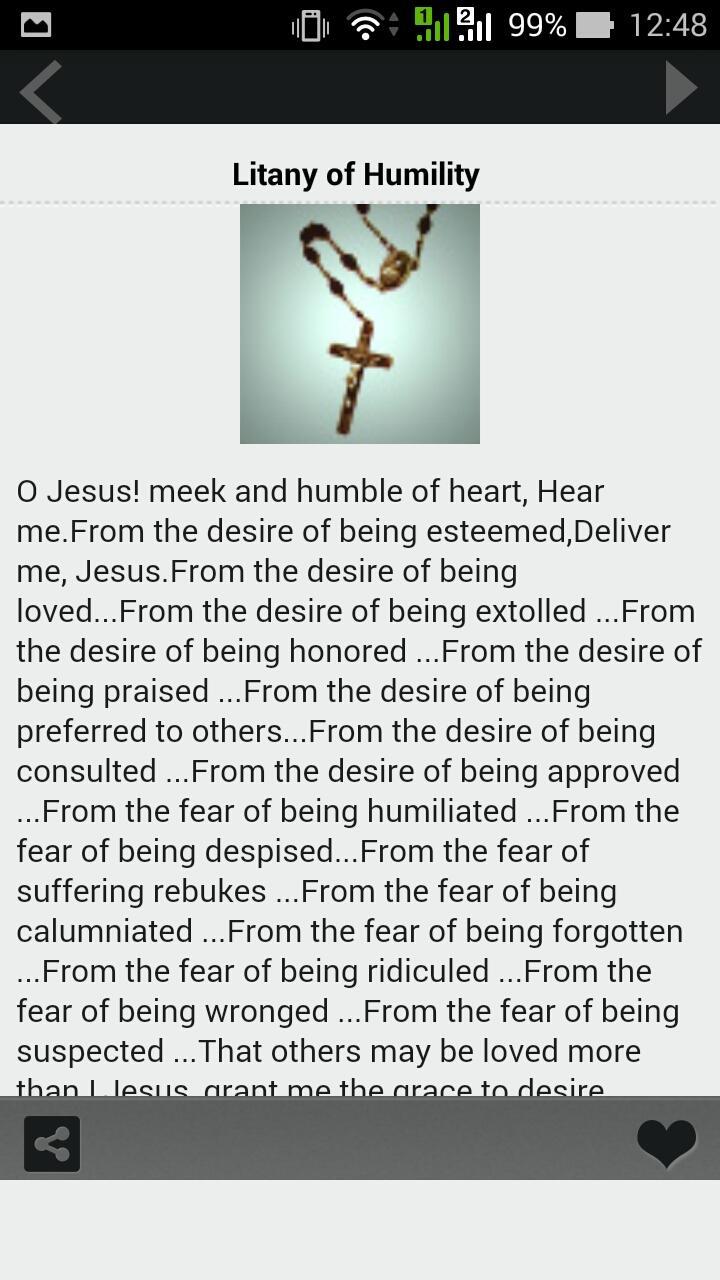This screenshot has width=720, height=1280.
Task: Tap the bottom action toolbar
Action: pos(360,1143)
